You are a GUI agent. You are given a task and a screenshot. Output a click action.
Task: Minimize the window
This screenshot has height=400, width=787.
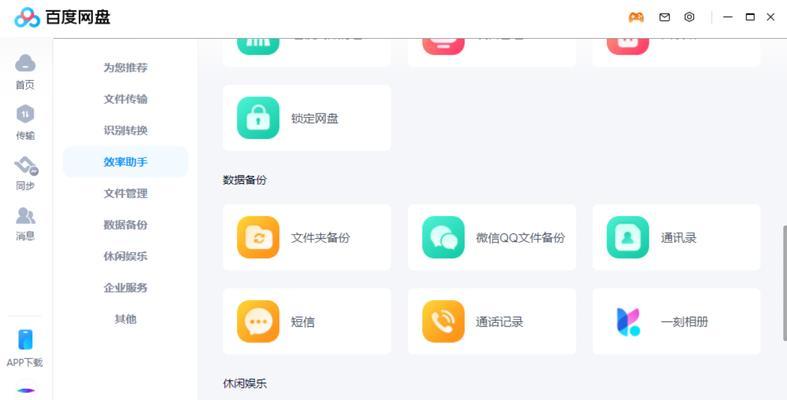pyautogui.click(x=728, y=17)
